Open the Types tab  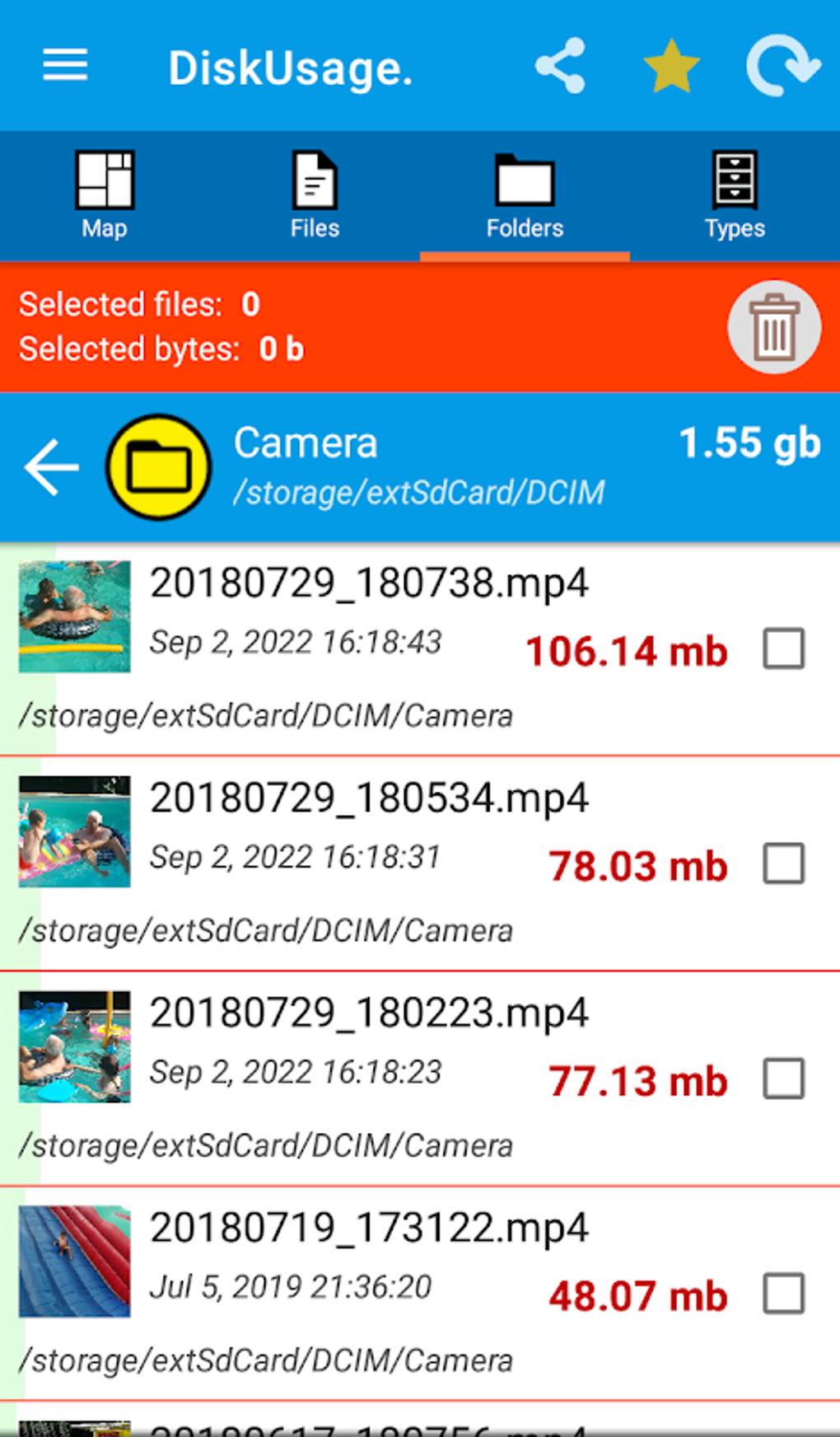(x=733, y=190)
